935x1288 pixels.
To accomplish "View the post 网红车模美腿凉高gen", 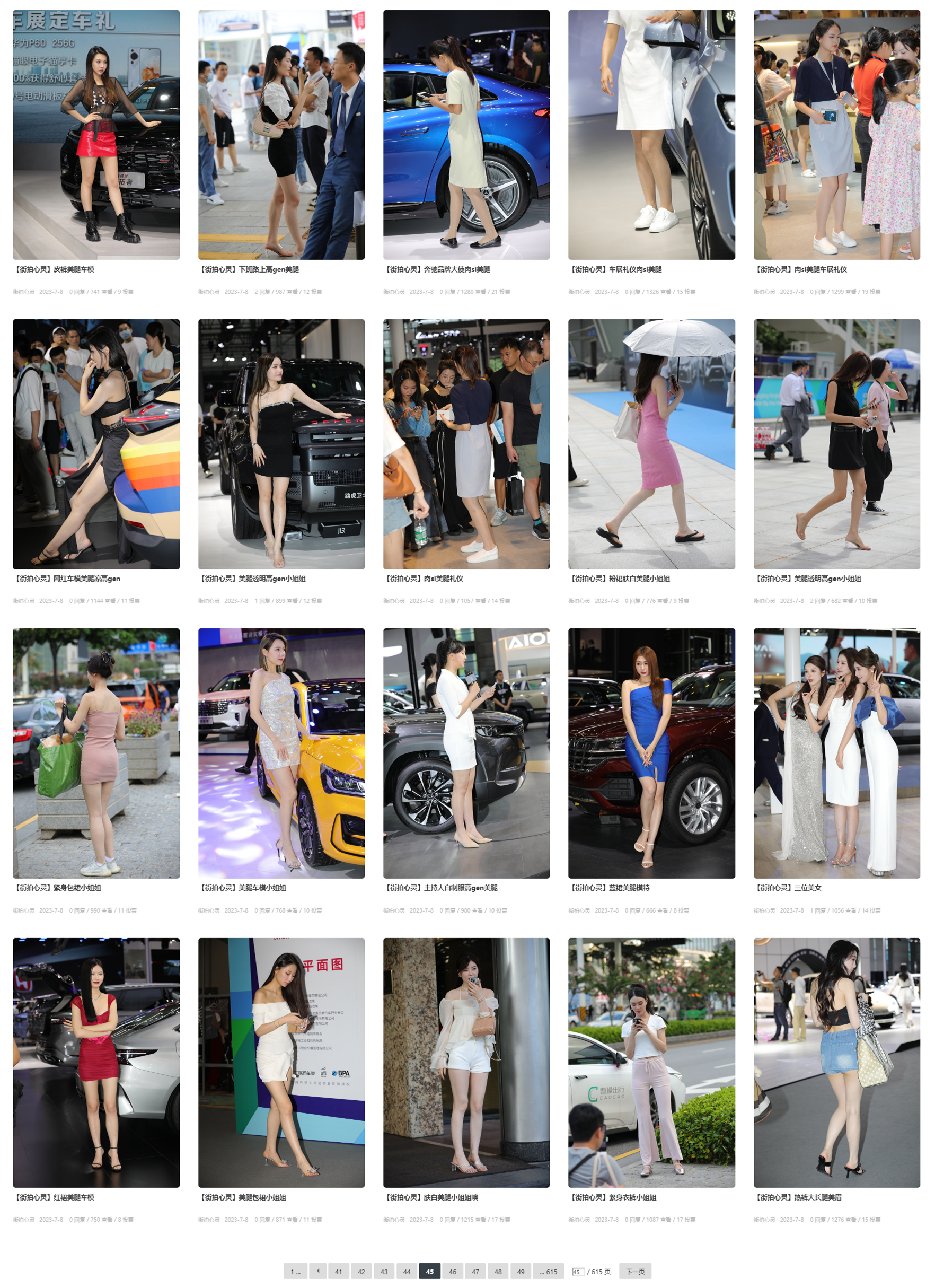I will (x=67, y=579).
